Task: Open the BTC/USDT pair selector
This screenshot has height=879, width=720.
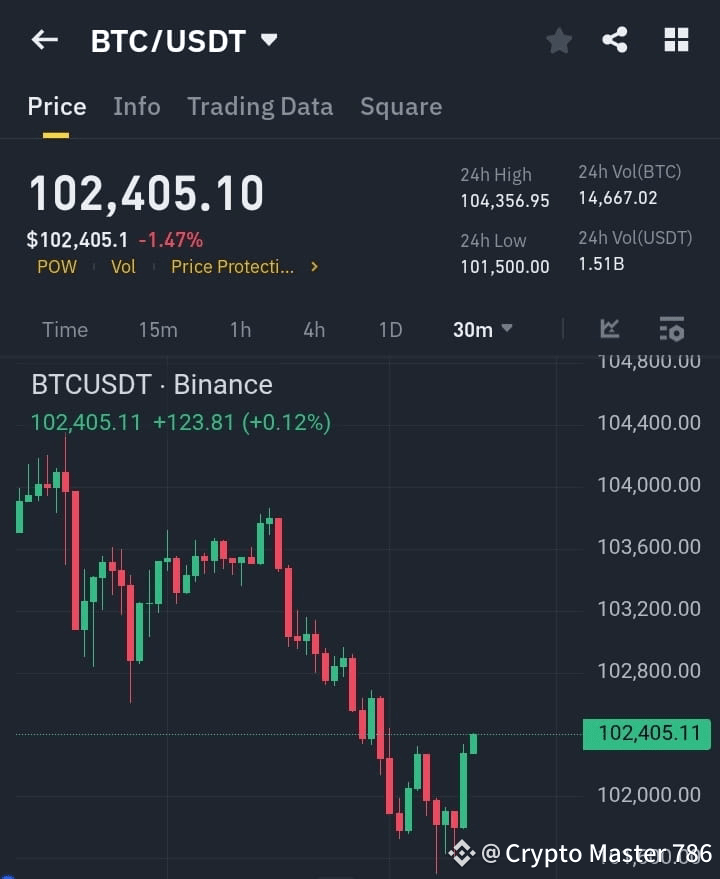Action: pyautogui.click(x=168, y=41)
